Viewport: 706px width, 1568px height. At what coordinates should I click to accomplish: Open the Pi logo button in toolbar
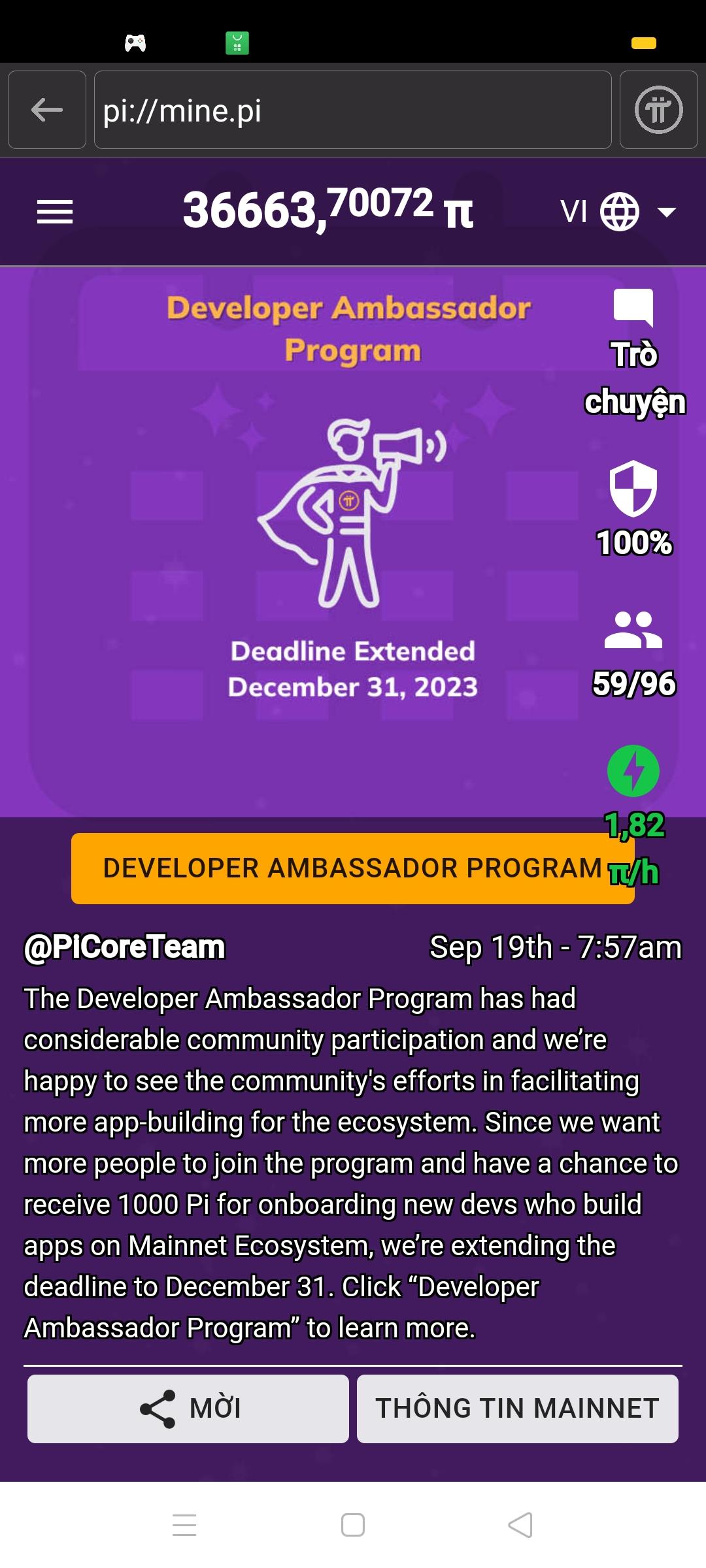[x=658, y=110]
